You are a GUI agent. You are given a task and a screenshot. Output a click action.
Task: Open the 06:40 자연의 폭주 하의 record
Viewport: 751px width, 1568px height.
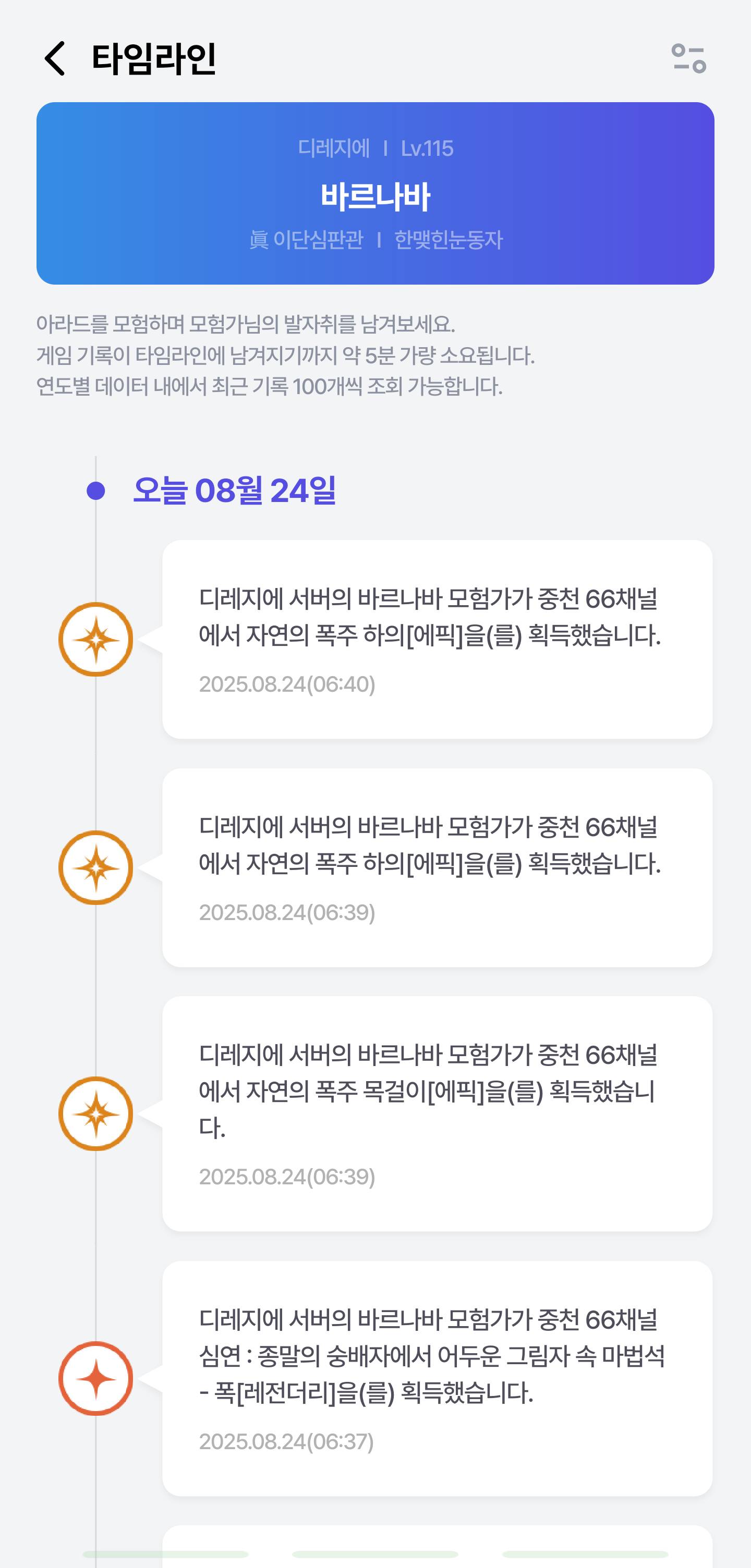pyautogui.click(x=438, y=639)
